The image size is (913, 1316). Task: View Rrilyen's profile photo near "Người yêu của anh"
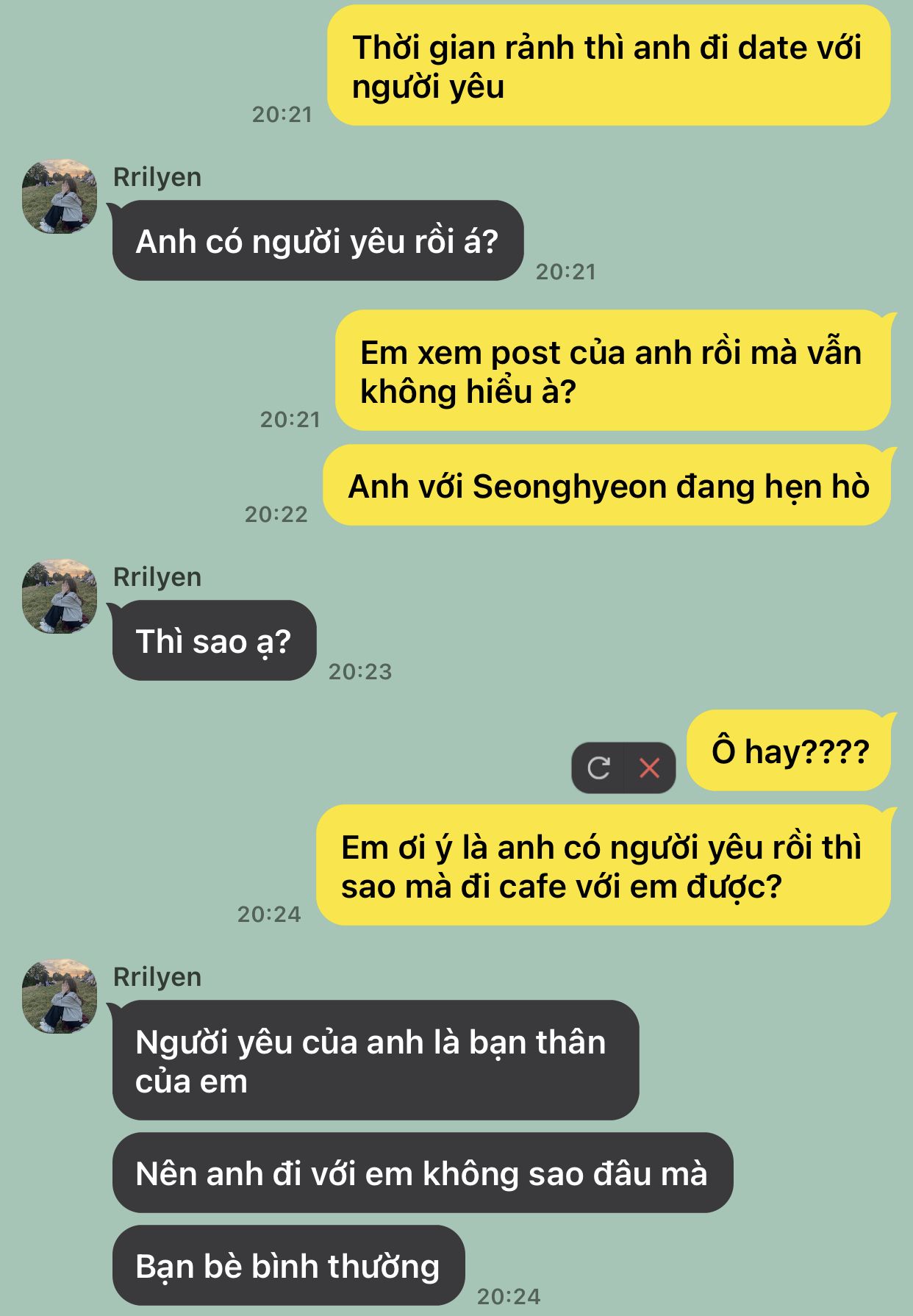coord(60,995)
